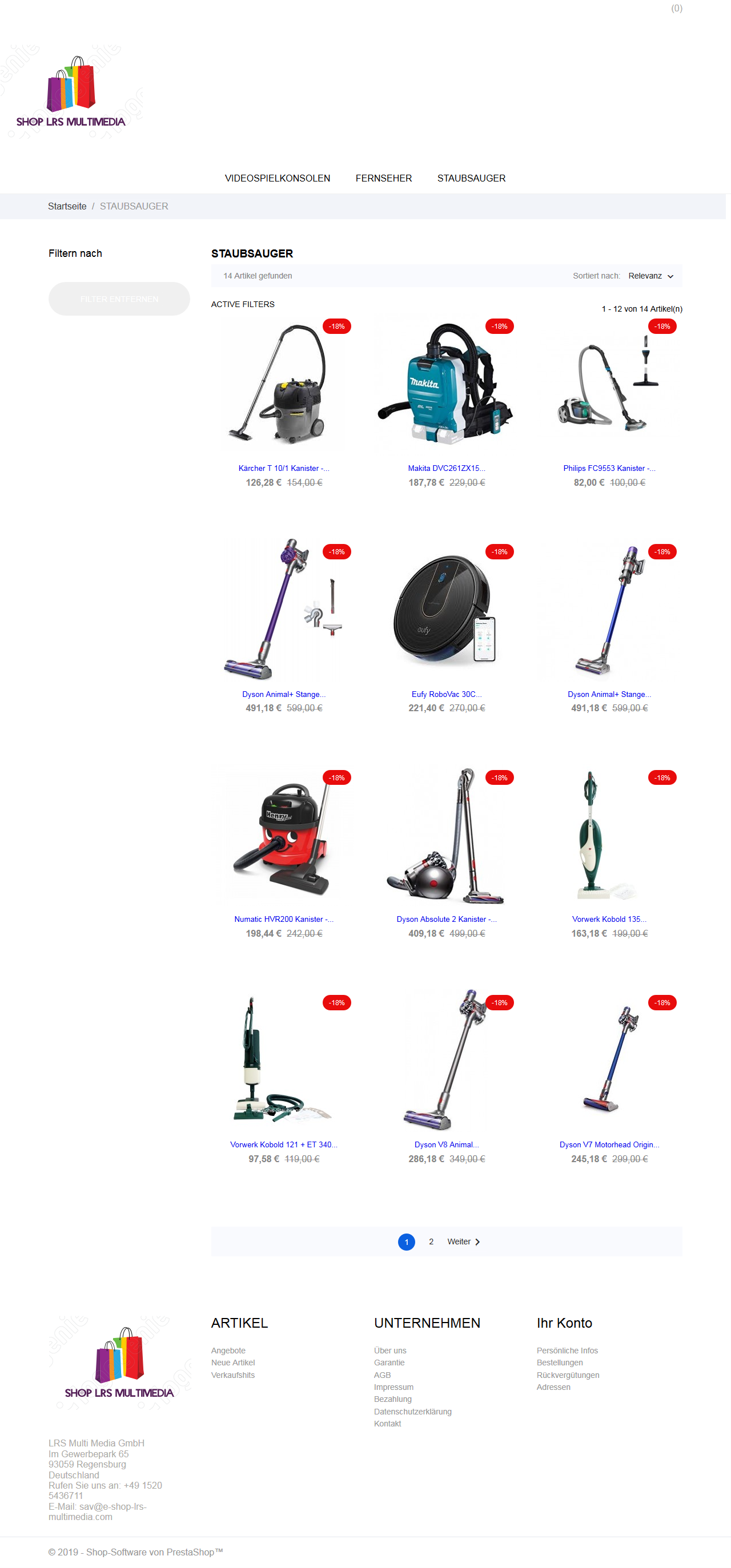This screenshot has height=1568, width=731.
Task: Open the Kontakt footer link
Action: tap(387, 1424)
